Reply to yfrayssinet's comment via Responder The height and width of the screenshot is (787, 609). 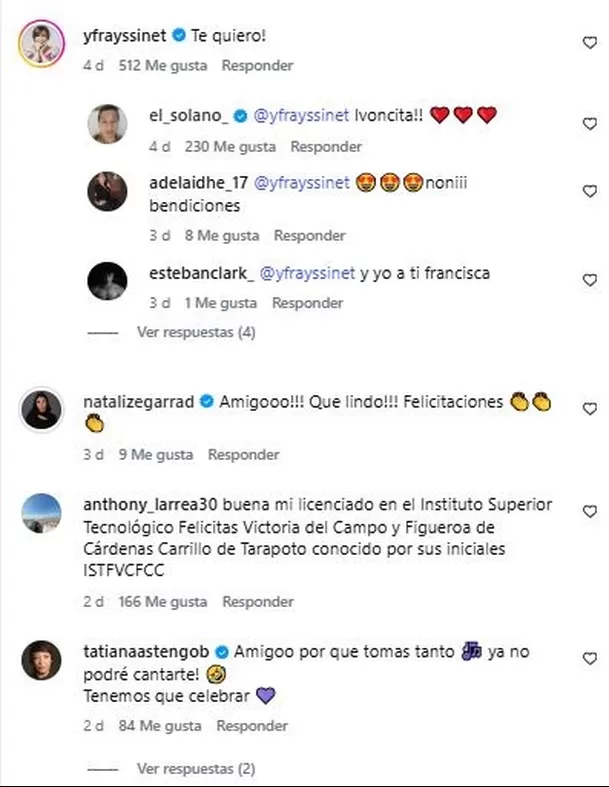coord(257,65)
